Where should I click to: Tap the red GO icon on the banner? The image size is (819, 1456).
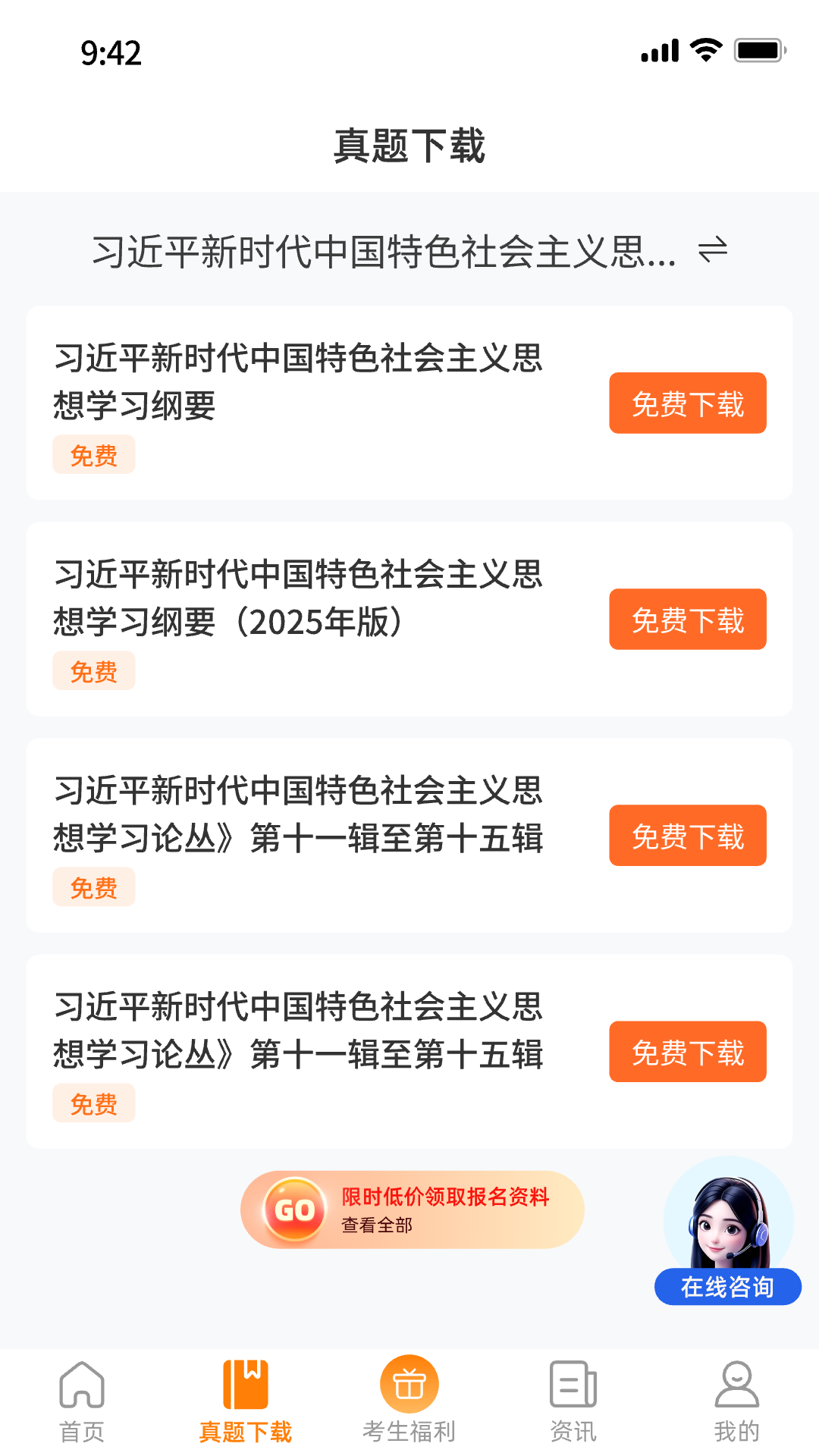point(296,1208)
